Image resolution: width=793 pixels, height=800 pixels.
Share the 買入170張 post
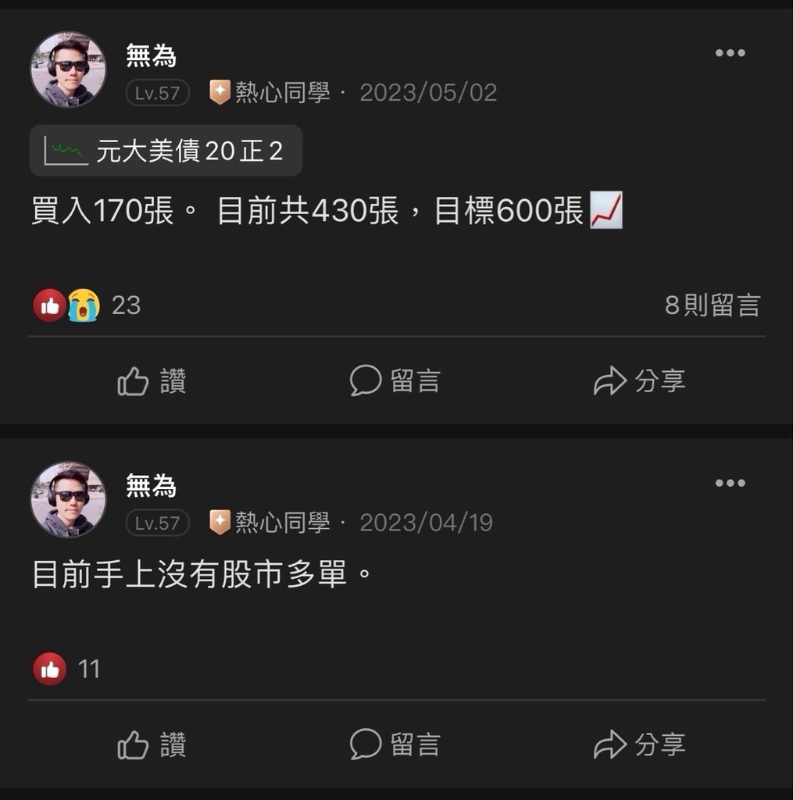pos(639,381)
